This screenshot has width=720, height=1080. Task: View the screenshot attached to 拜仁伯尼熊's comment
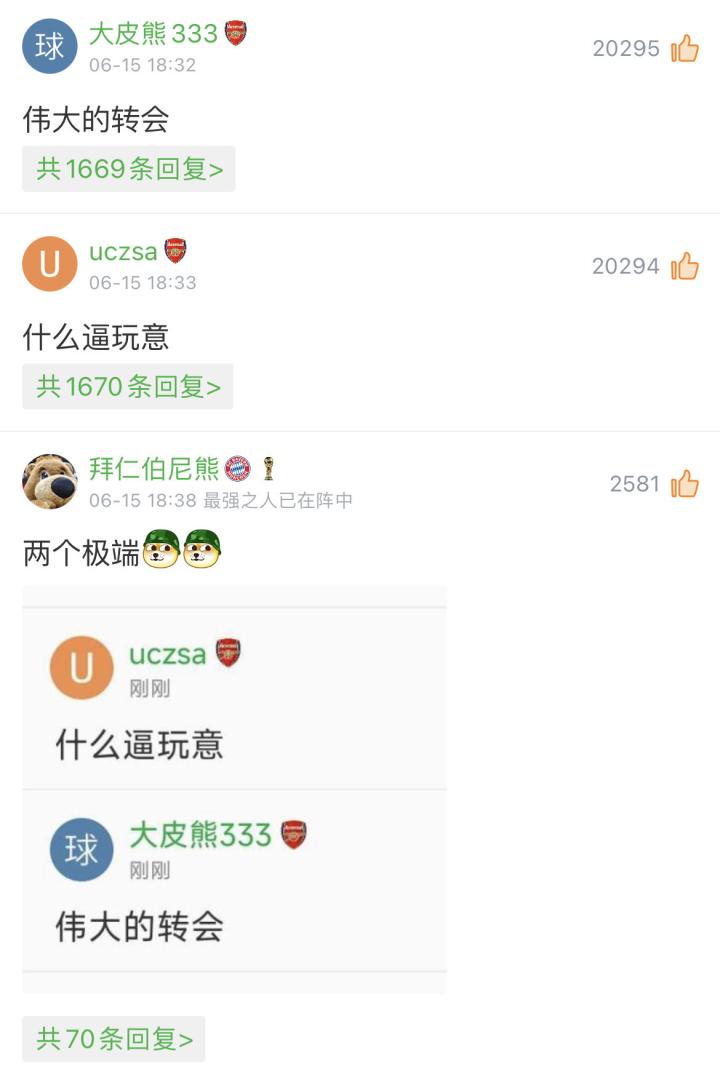[x=234, y=788]
